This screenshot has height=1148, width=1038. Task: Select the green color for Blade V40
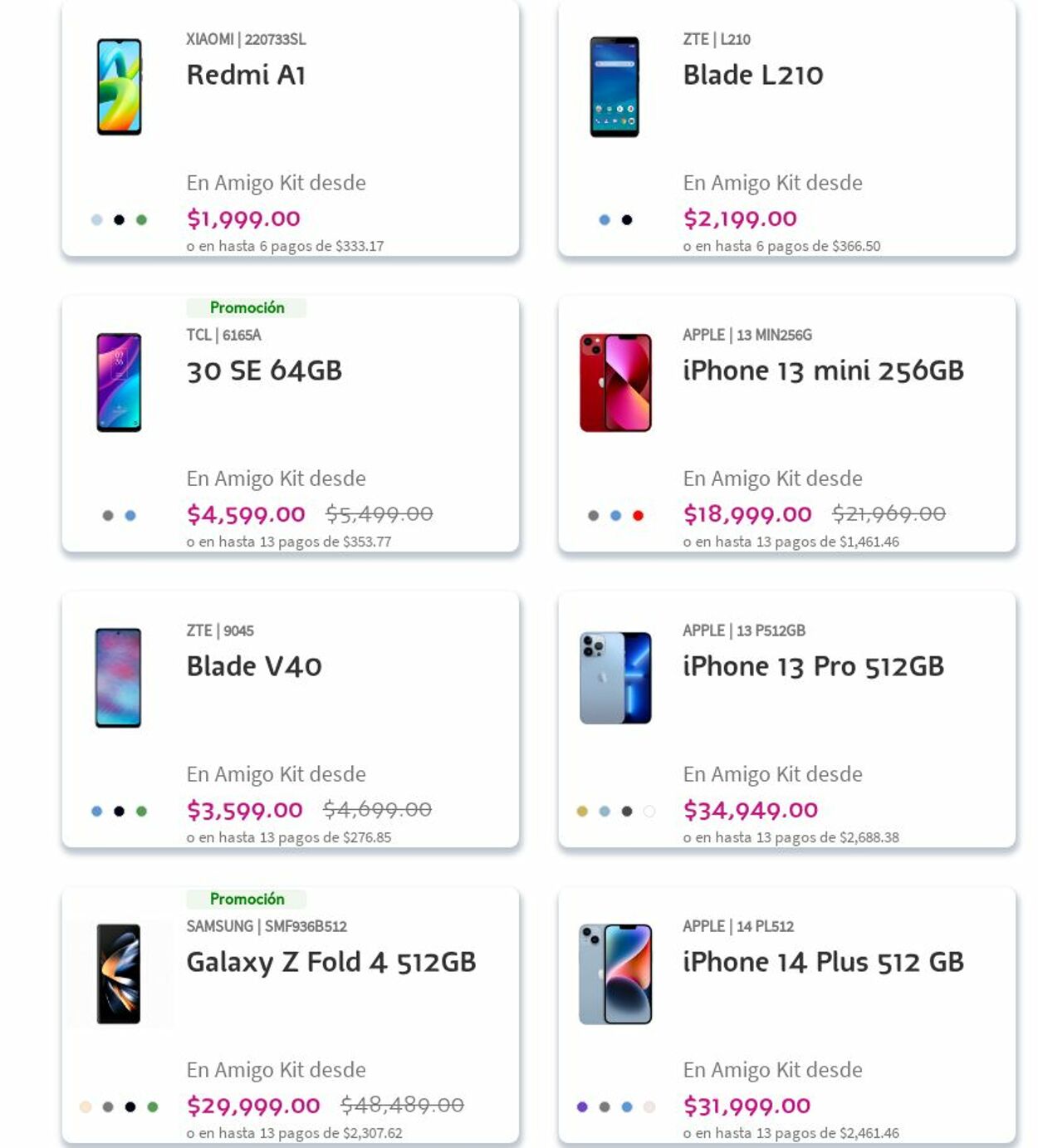141,812
